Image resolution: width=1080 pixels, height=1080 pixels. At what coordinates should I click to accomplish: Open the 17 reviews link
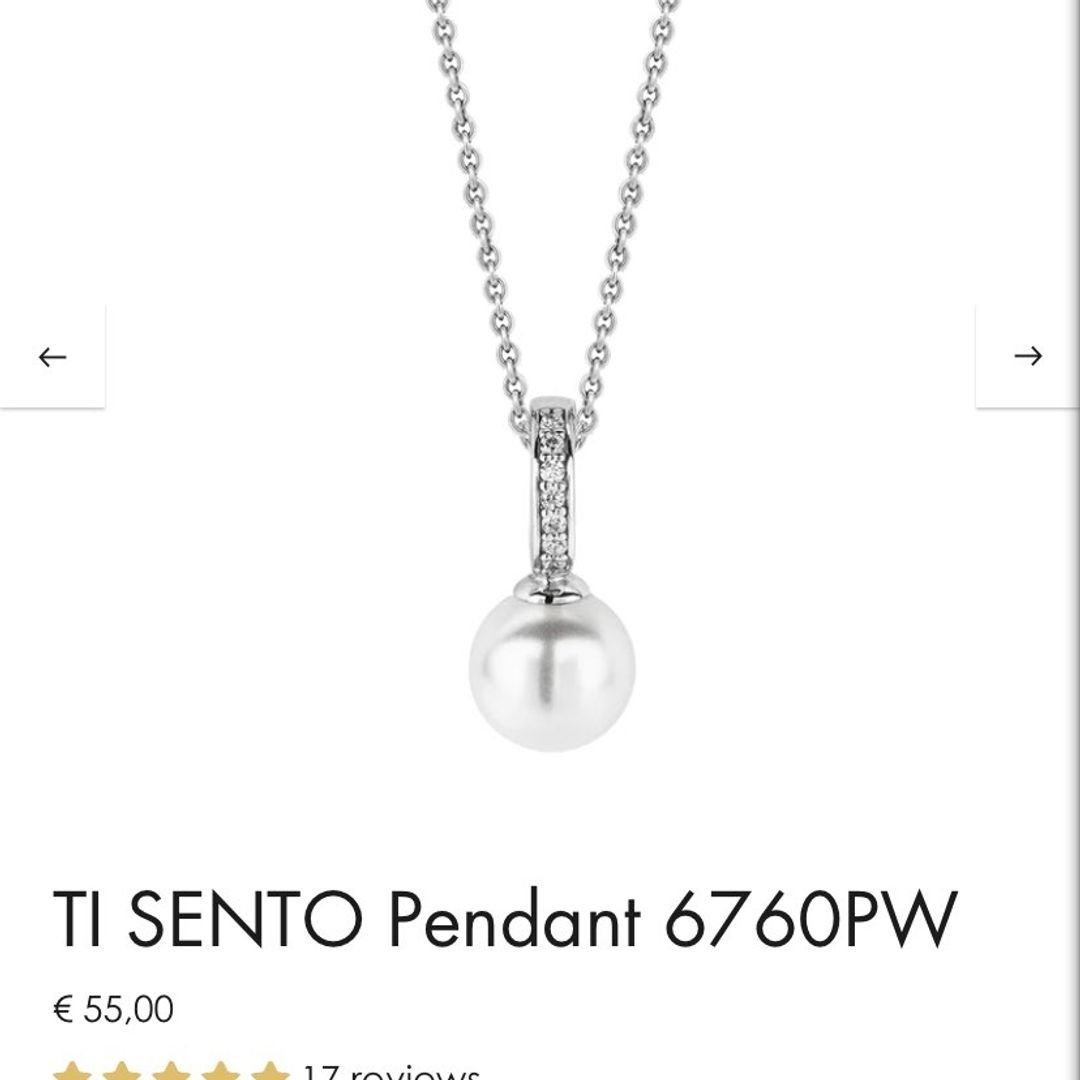pos(390,1070)
